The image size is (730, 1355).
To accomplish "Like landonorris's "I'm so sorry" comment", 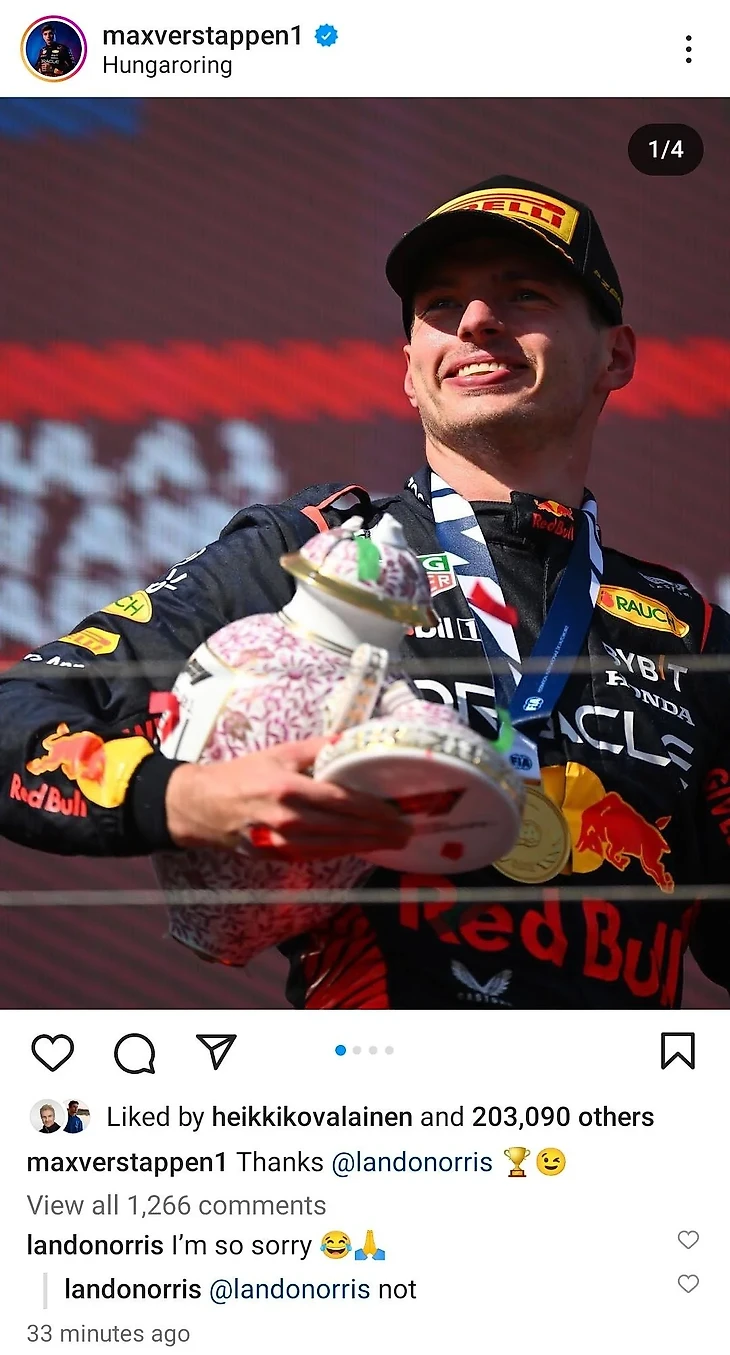I will pyautogui.click(x=688, y=1240).
